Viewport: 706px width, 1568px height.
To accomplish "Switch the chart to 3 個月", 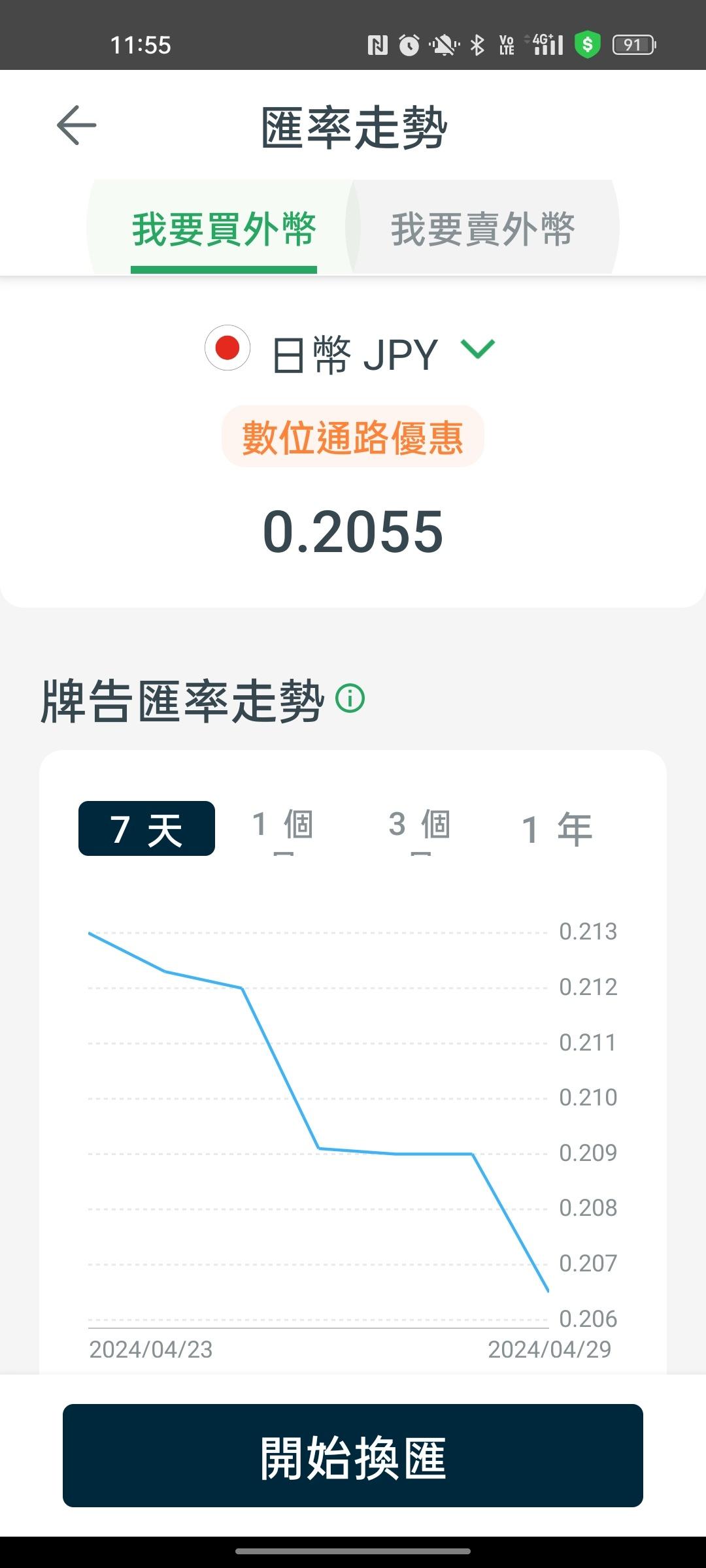I will tap(419, 828).
